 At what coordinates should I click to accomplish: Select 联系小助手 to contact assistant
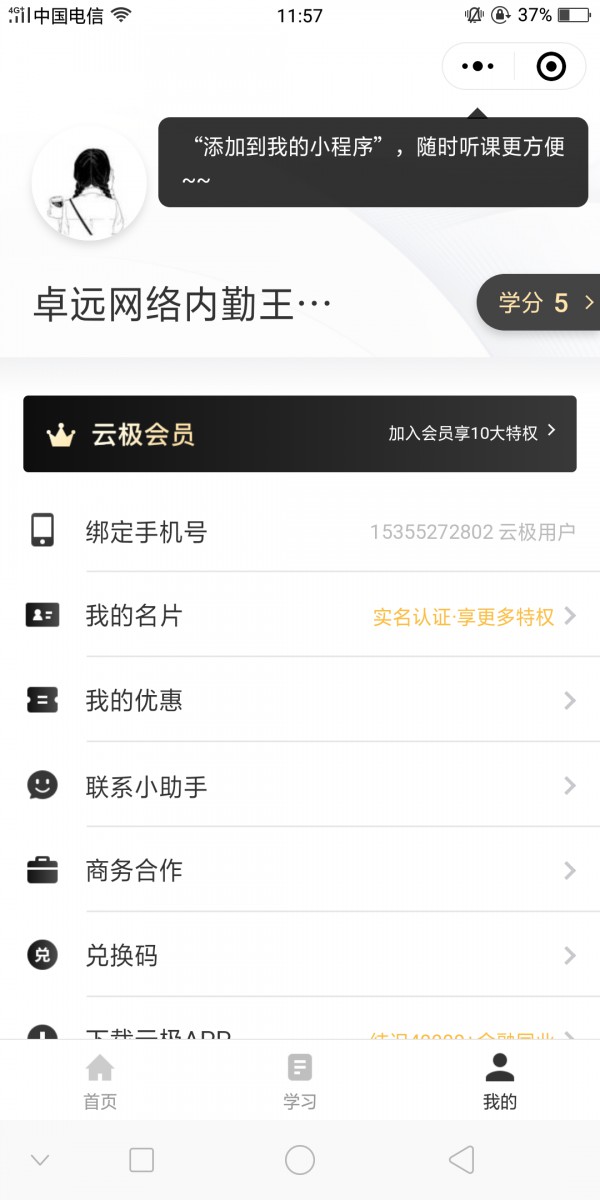pyautogui.click(x=300, y=786)
